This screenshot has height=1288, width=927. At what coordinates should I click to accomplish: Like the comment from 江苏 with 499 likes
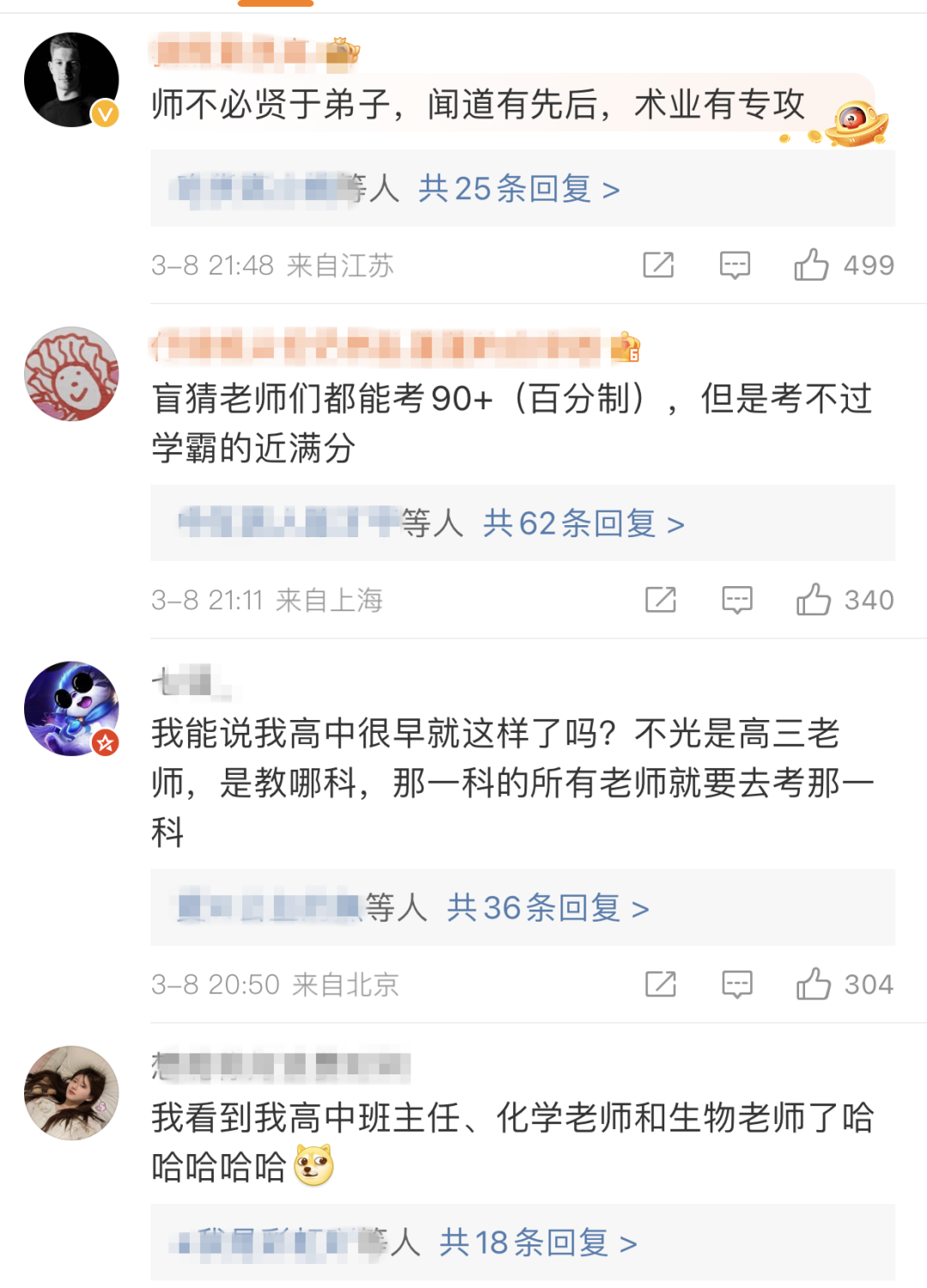811,265
